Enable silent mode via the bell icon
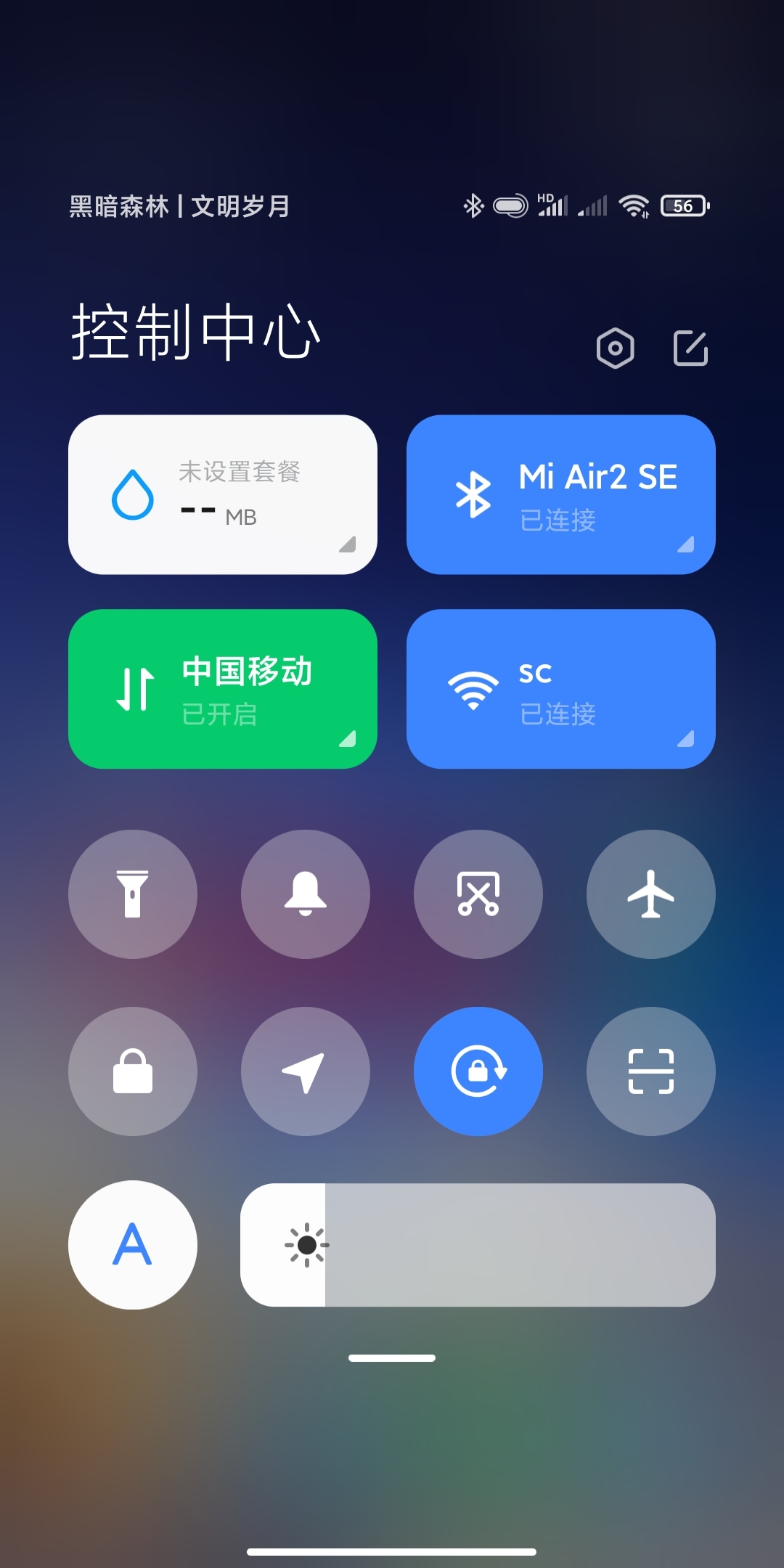Screen dimensions: 784x1568 click(x=306, y=895)
